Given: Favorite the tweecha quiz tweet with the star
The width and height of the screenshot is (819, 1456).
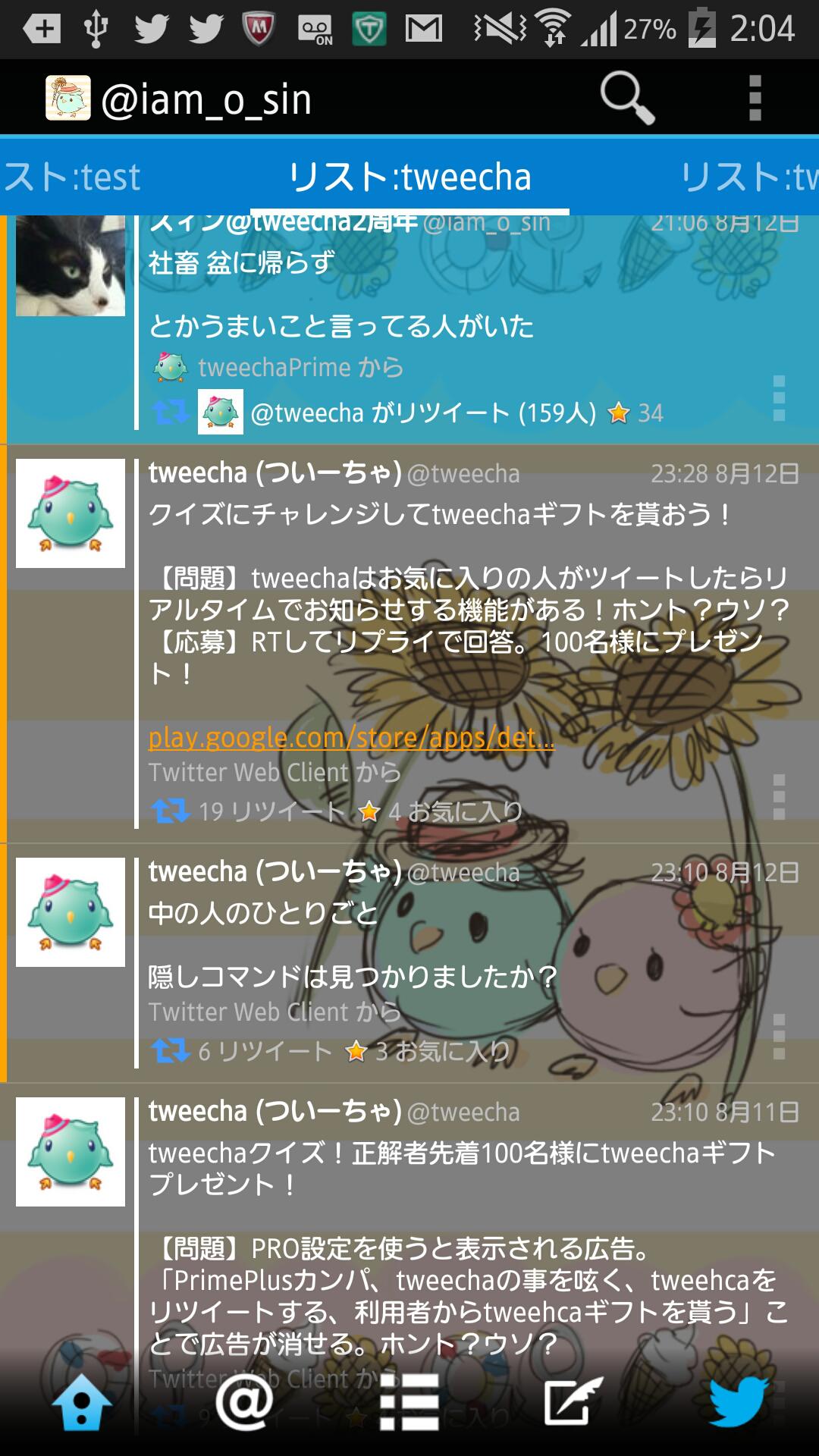Looking at the screenshot, I should coord(369,811).
